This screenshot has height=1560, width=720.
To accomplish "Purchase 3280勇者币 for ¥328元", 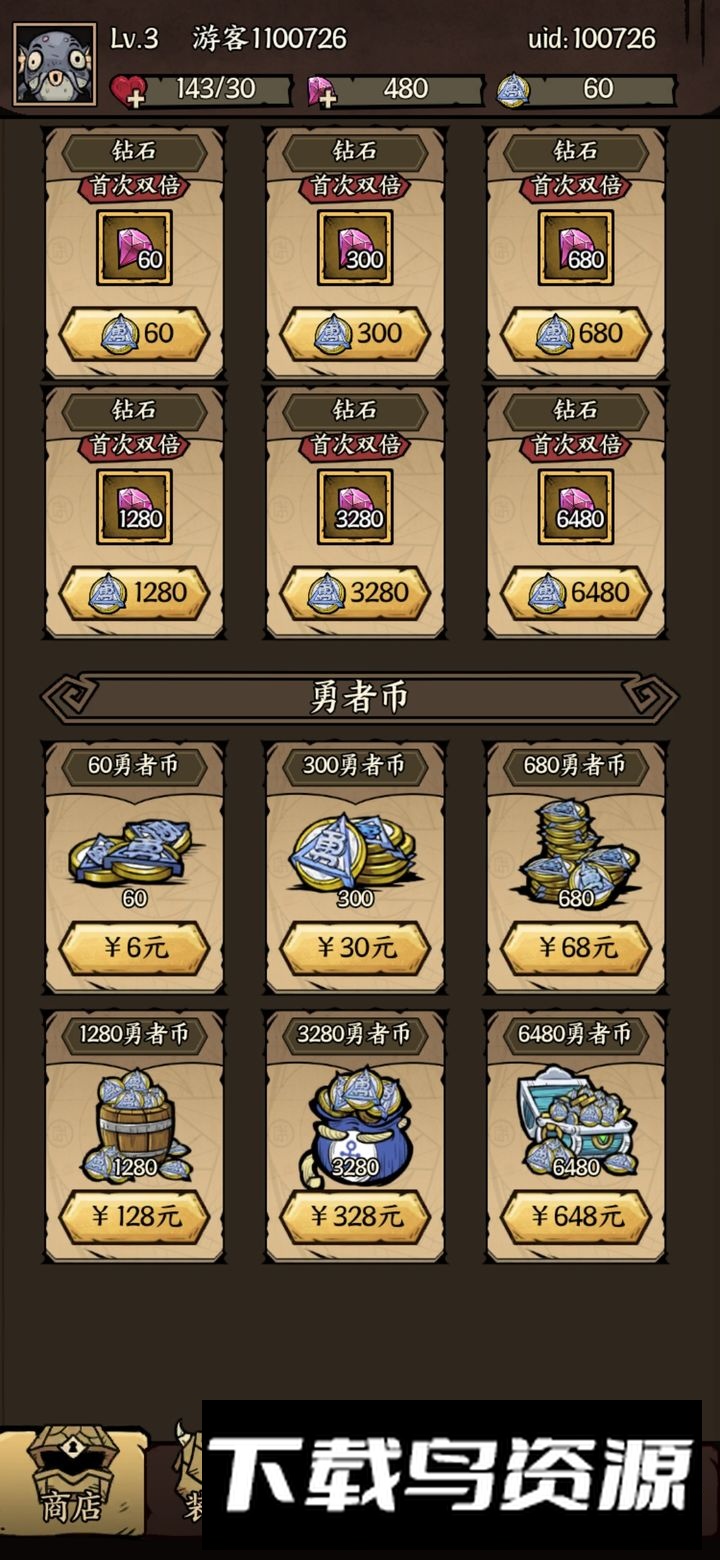I will [355, 1217].
